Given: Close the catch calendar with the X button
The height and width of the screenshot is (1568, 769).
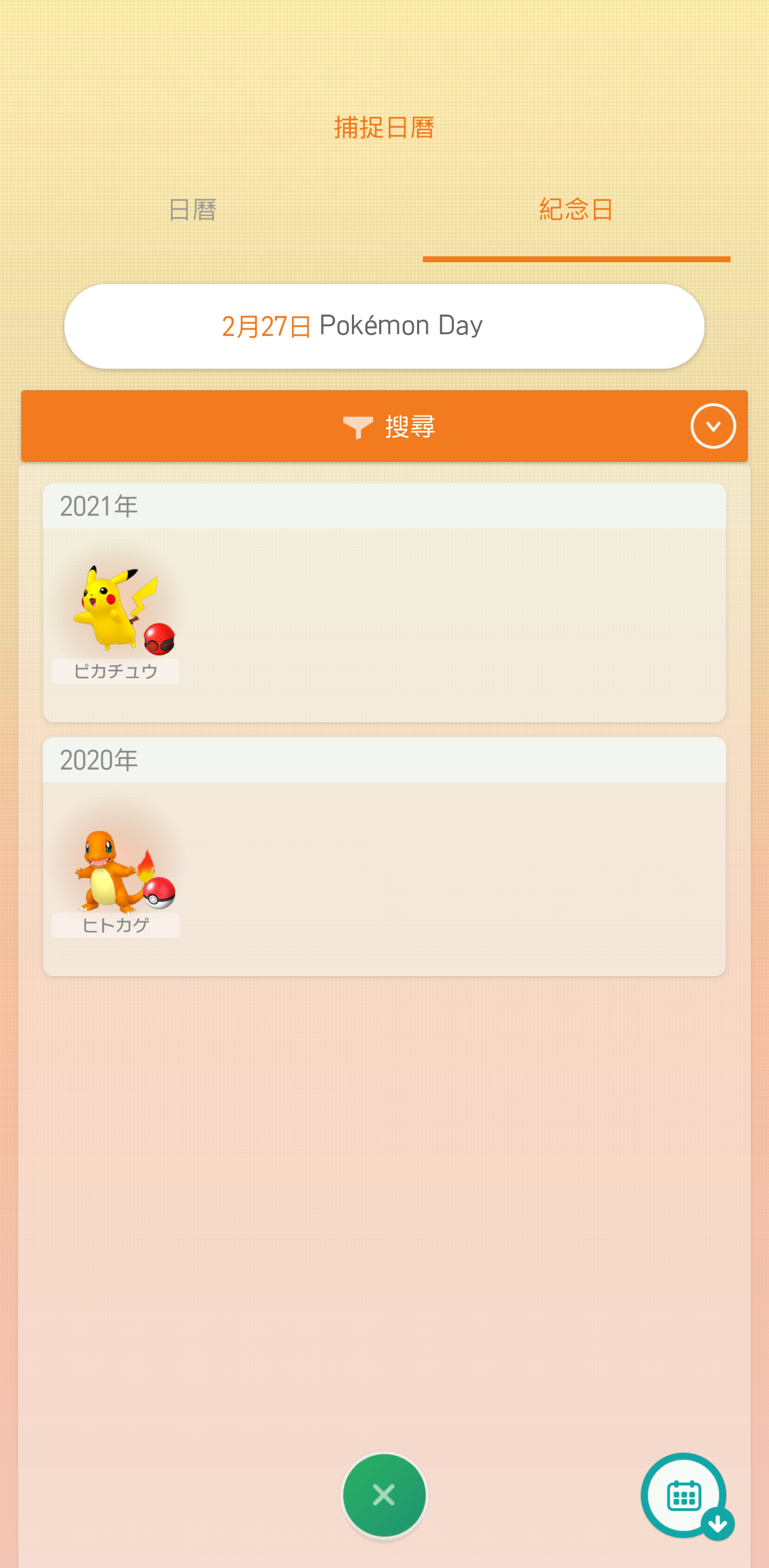Looking at the screenshot, I should coord(384,1495).
